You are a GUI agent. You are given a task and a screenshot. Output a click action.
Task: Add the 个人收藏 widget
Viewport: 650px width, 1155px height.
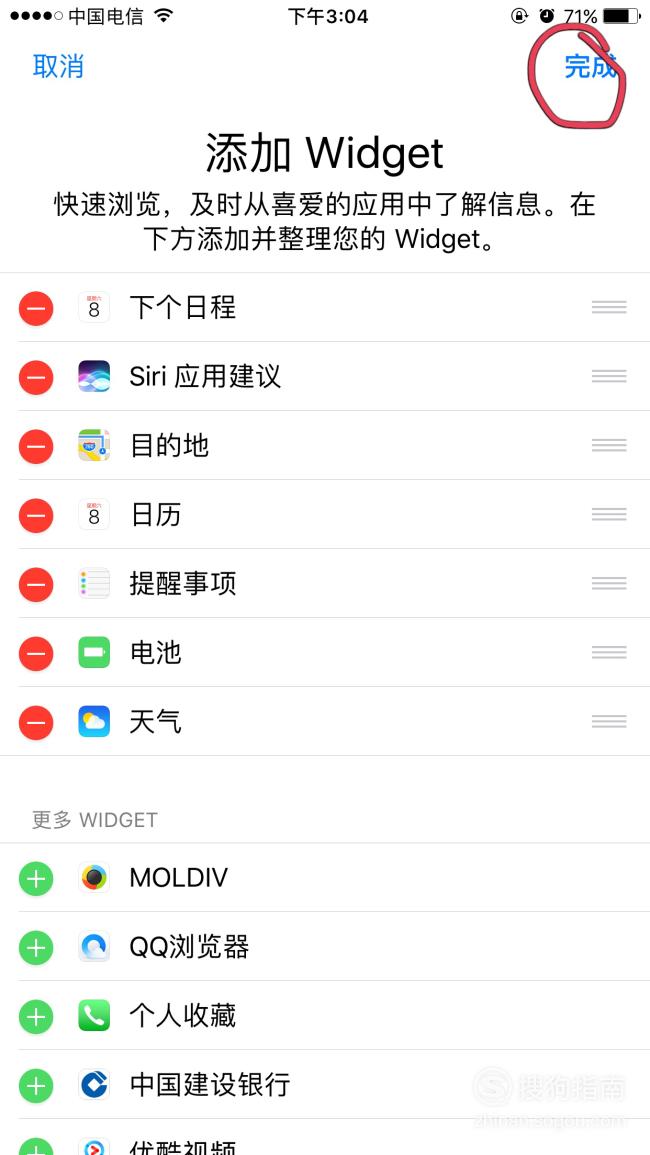[36, 1017]
